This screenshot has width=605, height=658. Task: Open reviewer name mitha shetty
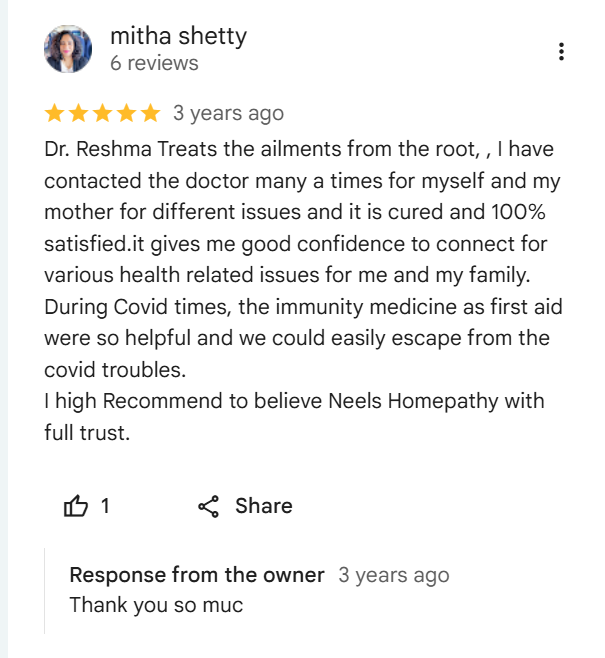coord(178,37)
